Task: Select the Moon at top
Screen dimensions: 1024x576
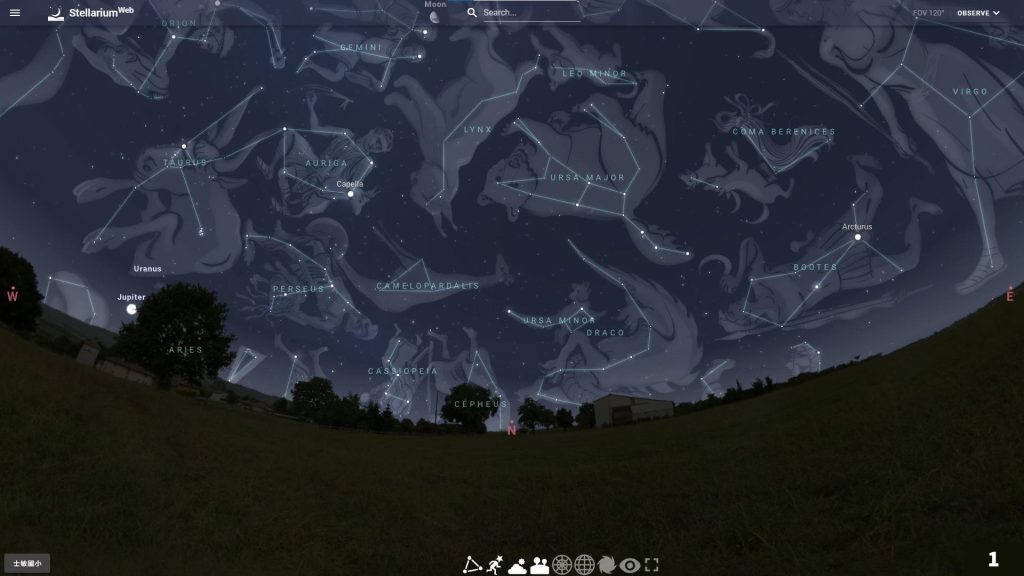Action: 434,15
